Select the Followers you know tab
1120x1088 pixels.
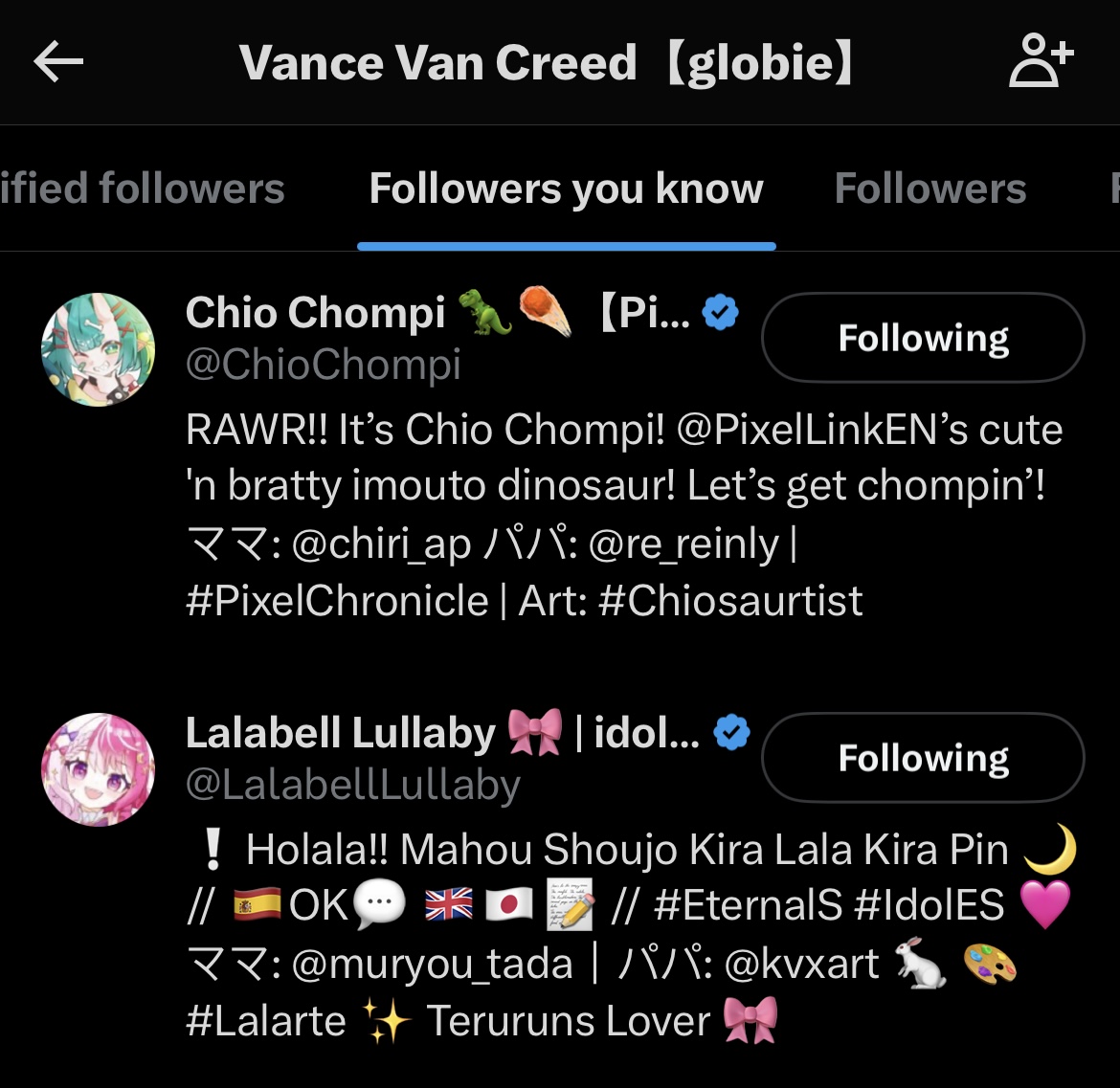click(566, 189)
